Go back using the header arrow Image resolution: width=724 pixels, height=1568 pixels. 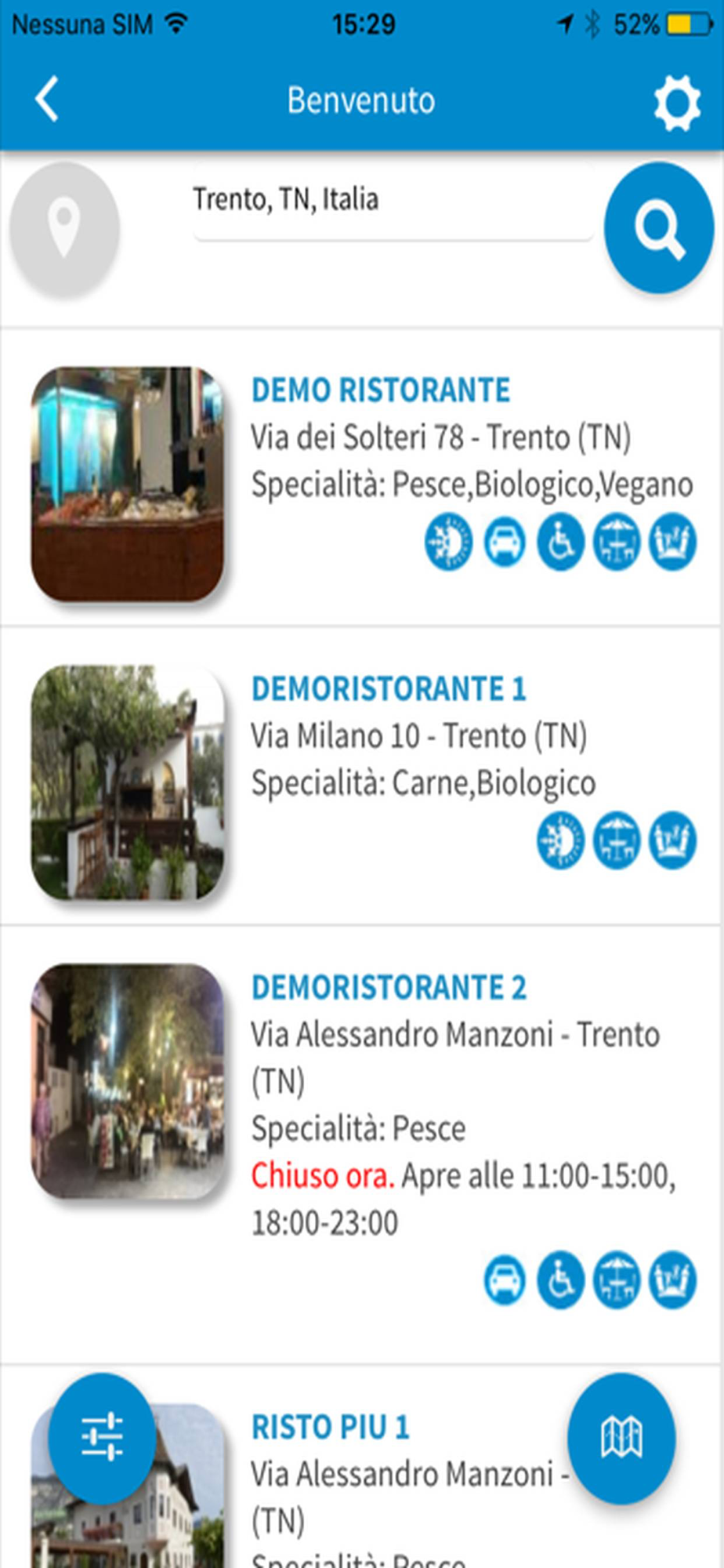click(x=47, y=100)
